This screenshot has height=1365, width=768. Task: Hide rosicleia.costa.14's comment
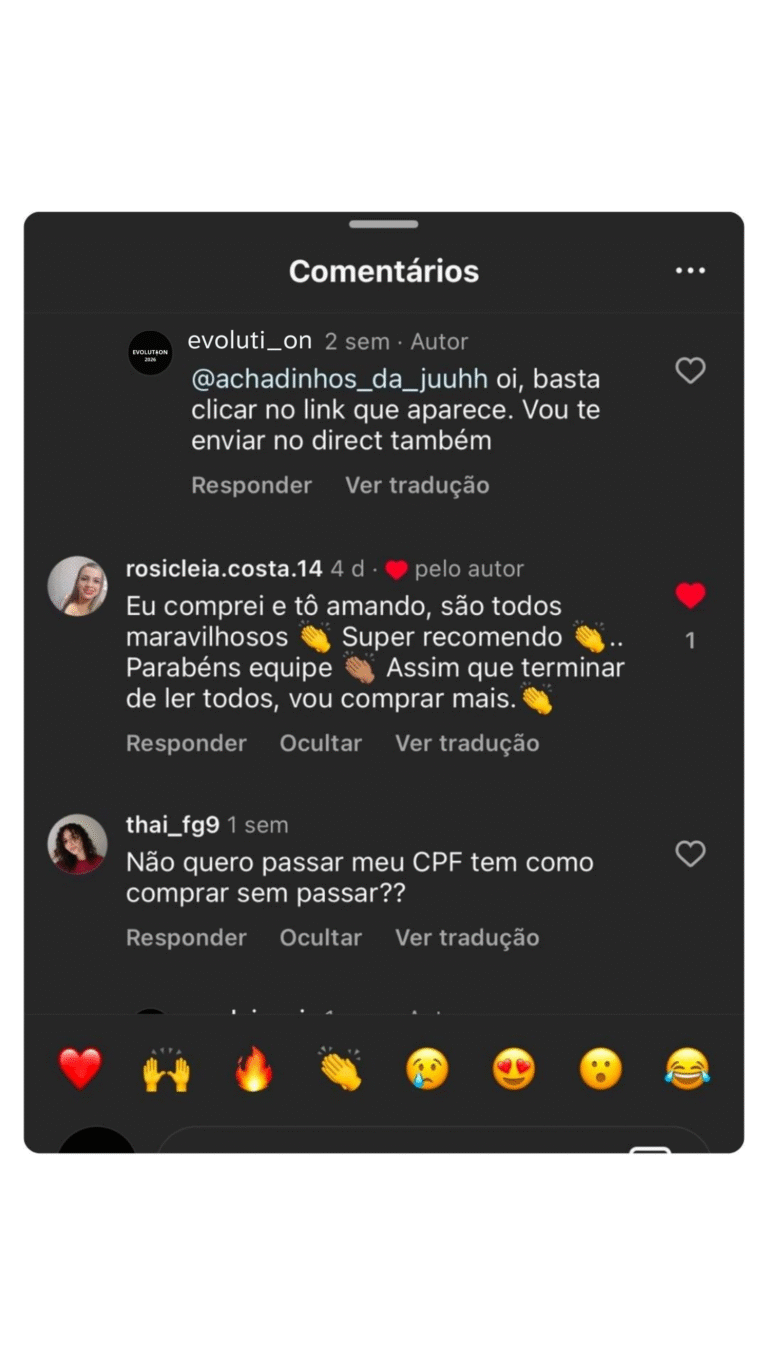click(320, 743)
